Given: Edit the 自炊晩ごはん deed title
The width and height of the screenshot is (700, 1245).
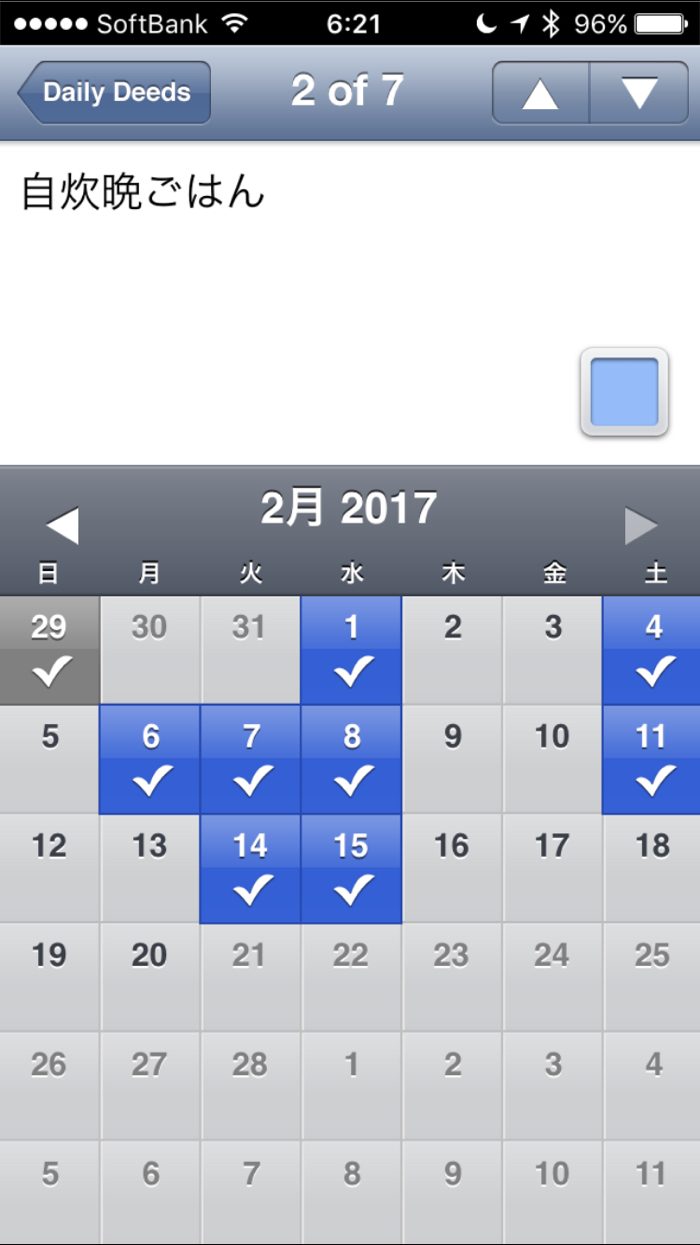Looking at the screenshot, I should tap(143, 192).
